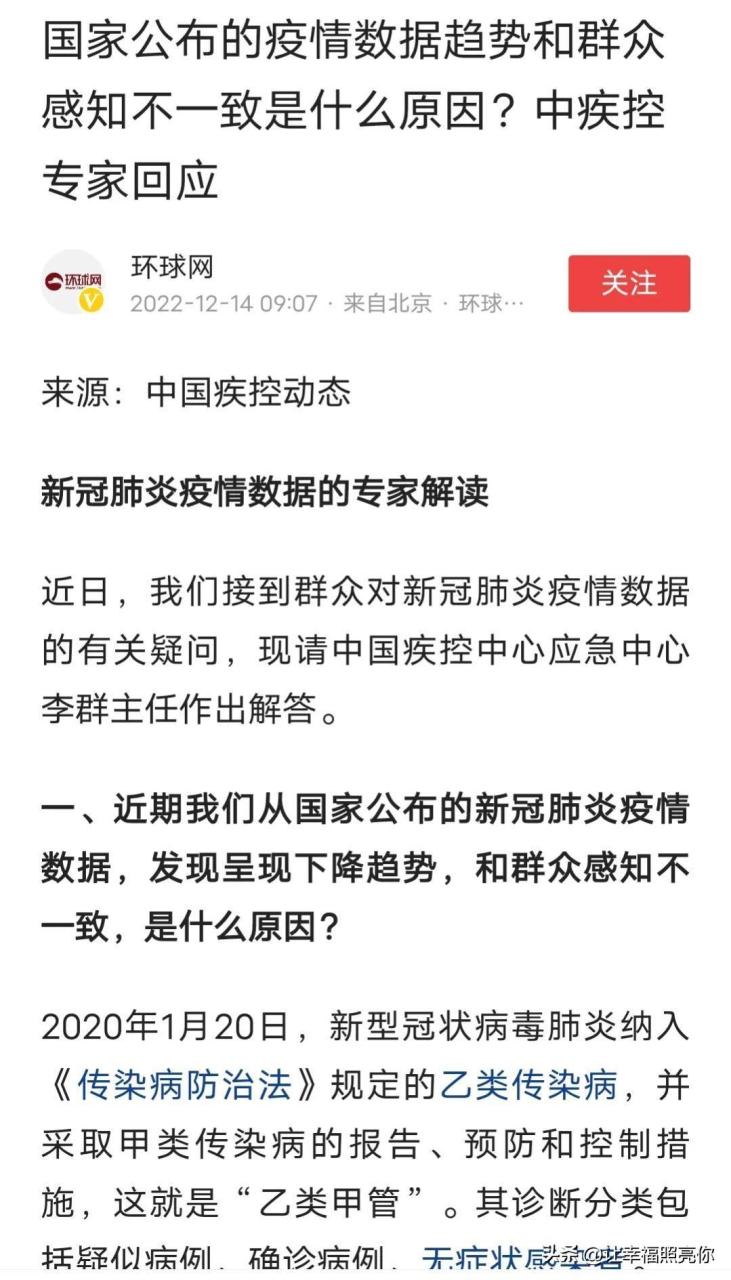
Task: Open the 环球网 author avatar
Action: (x=73, y=283)
